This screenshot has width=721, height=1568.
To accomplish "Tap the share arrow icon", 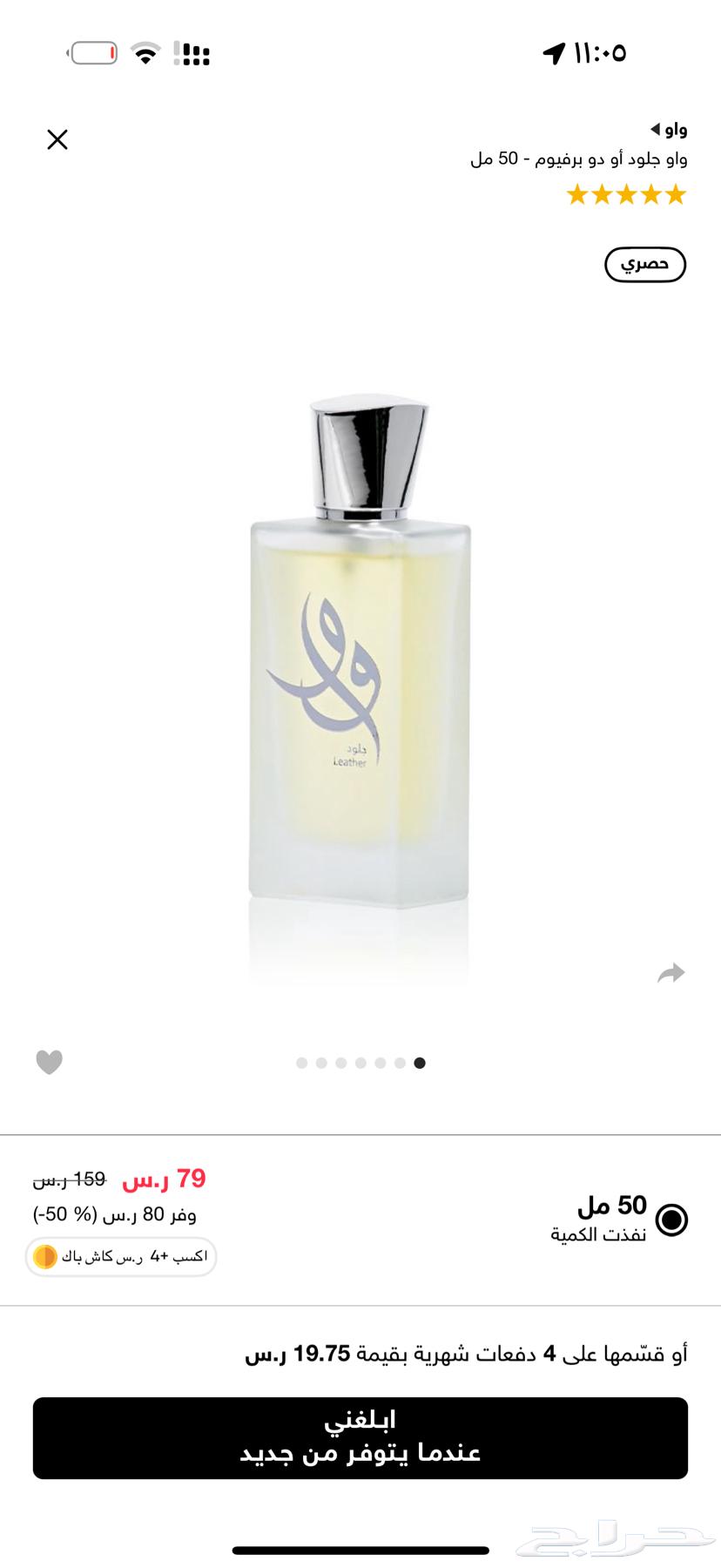I will coord(671,973).
